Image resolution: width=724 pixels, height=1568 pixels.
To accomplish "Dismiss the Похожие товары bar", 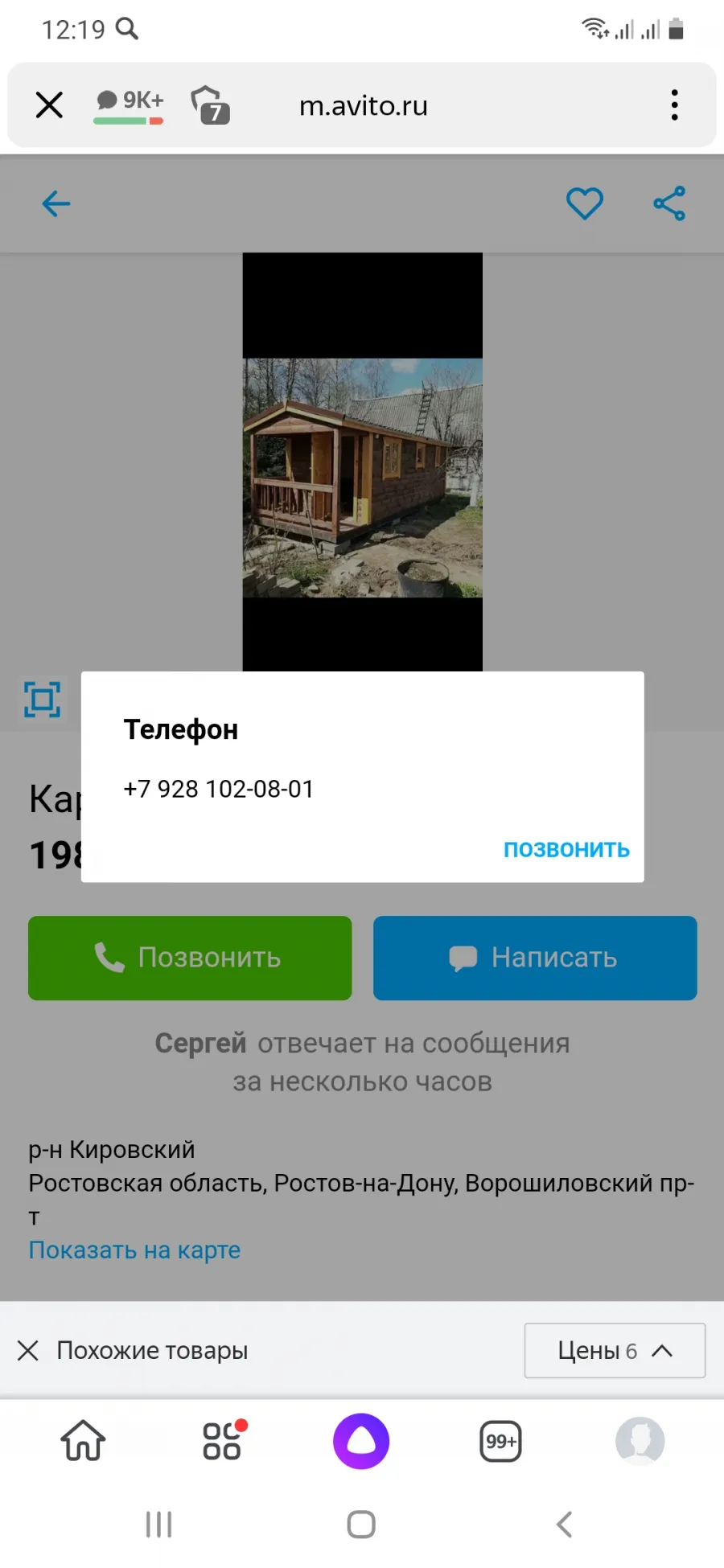I will click(28, 1350).
